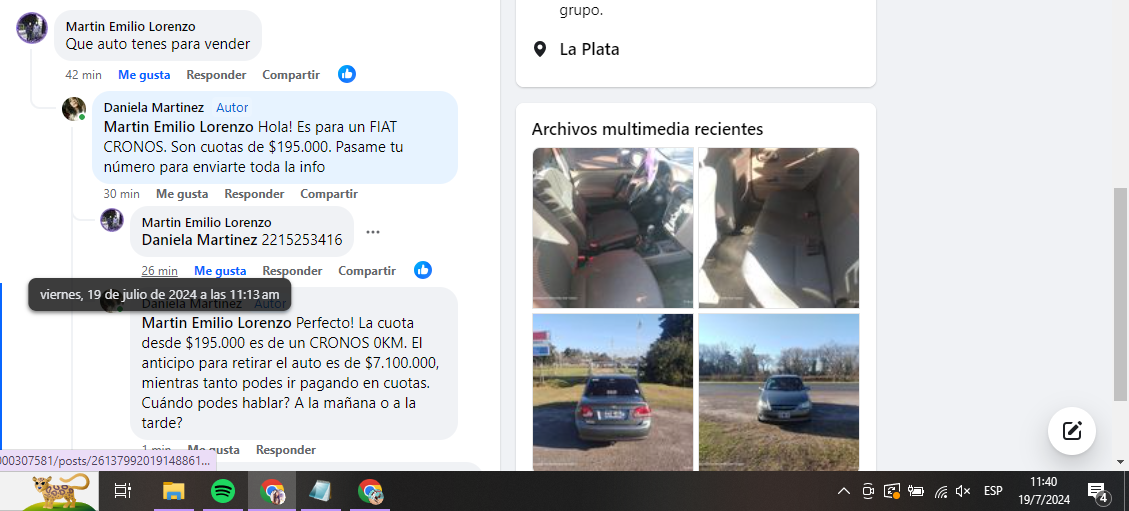
Task: Open the 26 min timestamp link
Action: coord(159,271)
